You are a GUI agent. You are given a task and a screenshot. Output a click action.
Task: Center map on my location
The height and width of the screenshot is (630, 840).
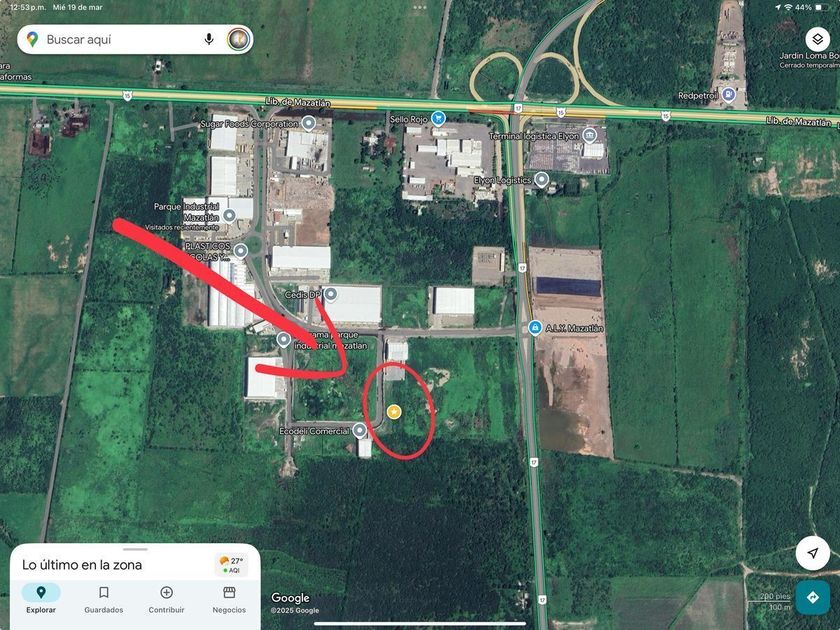(x=812, y=553)
